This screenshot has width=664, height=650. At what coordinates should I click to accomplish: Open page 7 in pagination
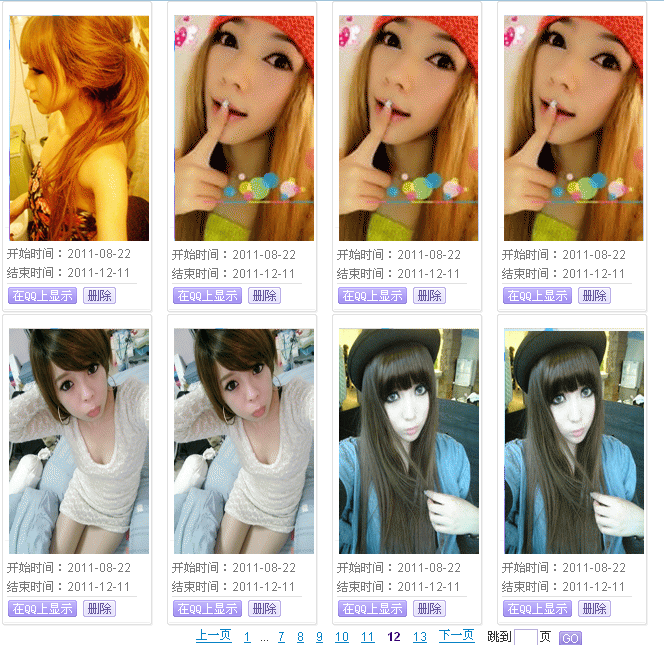pos(281,636)
